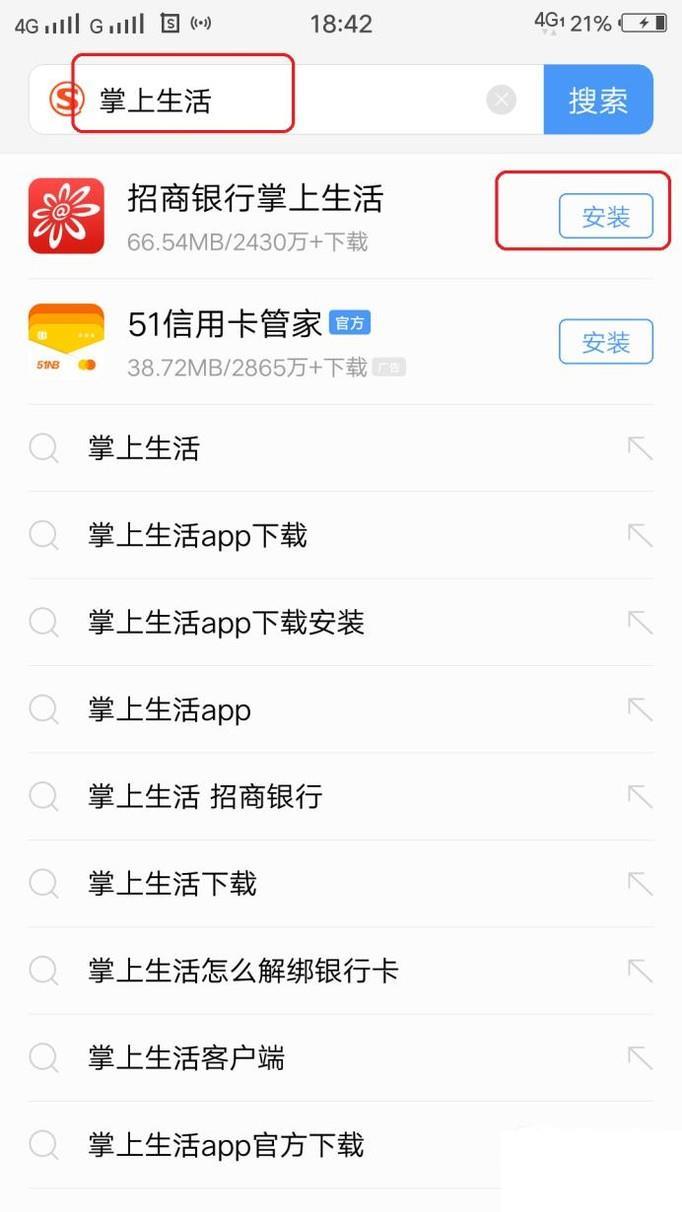
Task: Choose the suggestion 掌上生活 招商银行
Action: [x=341, y=797]
